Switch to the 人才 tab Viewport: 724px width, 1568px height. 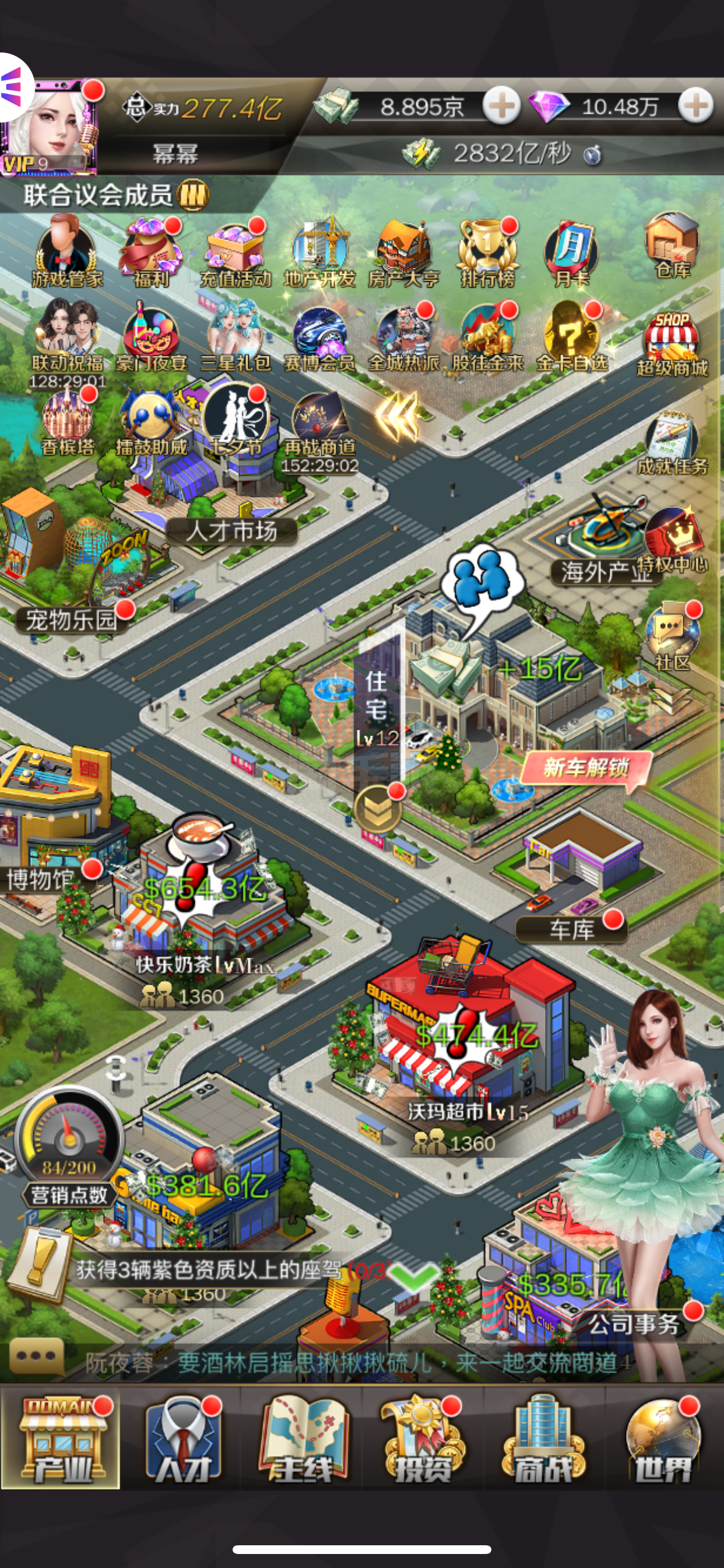click(x=181, y=1438)
